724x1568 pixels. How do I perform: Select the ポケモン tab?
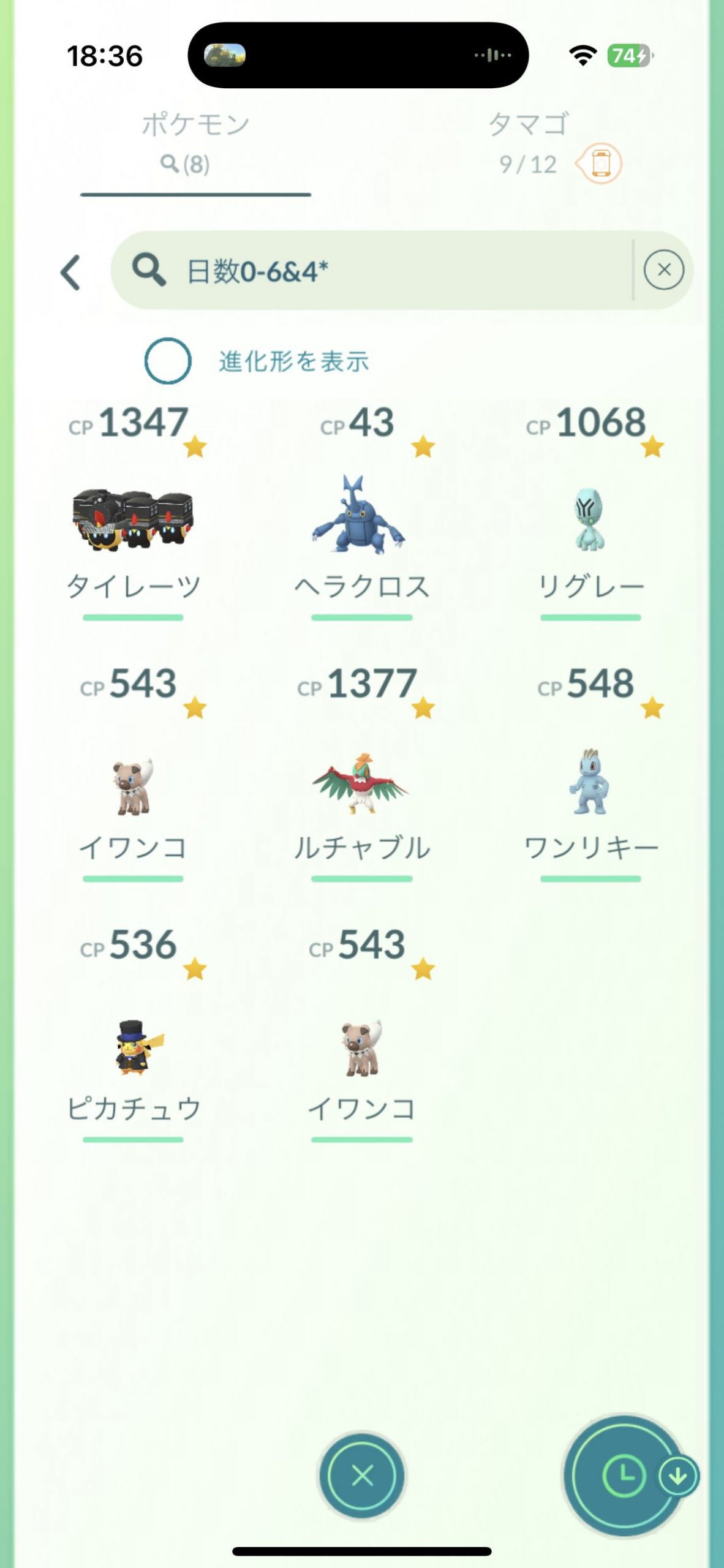click(x=195, y=142)
